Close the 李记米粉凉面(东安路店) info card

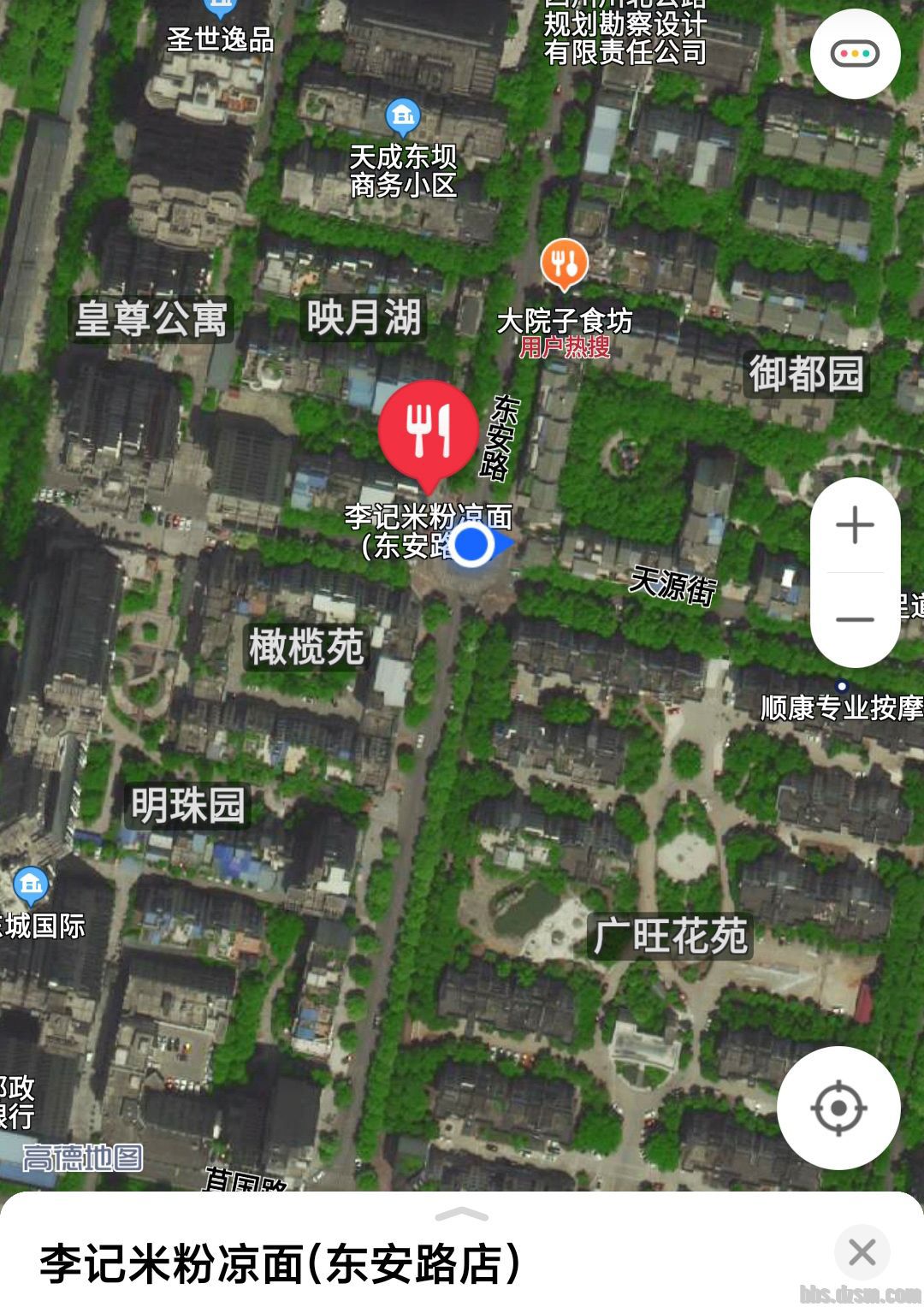(862, 1252)
